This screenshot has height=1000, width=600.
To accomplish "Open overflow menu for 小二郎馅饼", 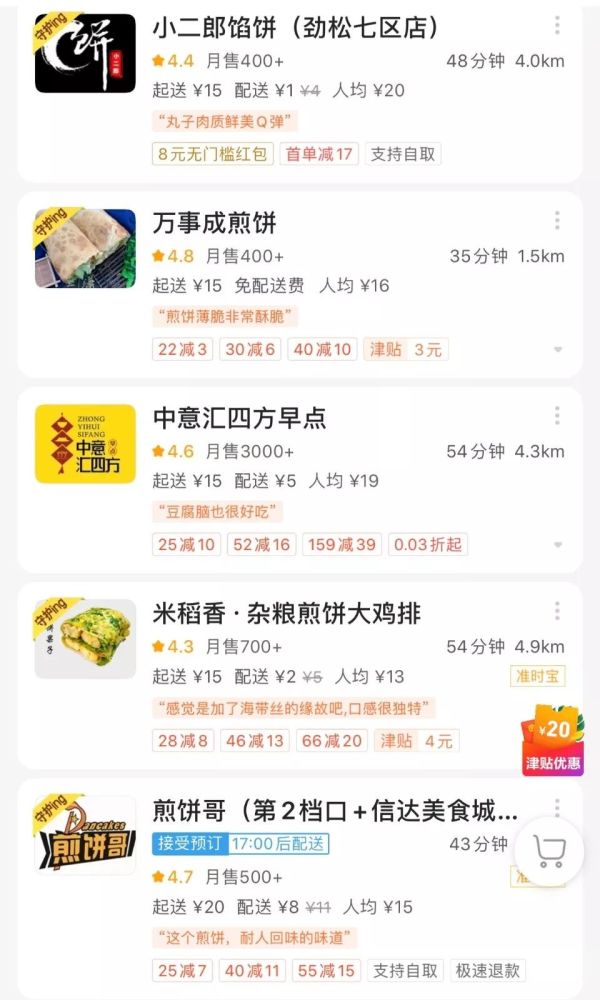I will [x=557, y=25].
